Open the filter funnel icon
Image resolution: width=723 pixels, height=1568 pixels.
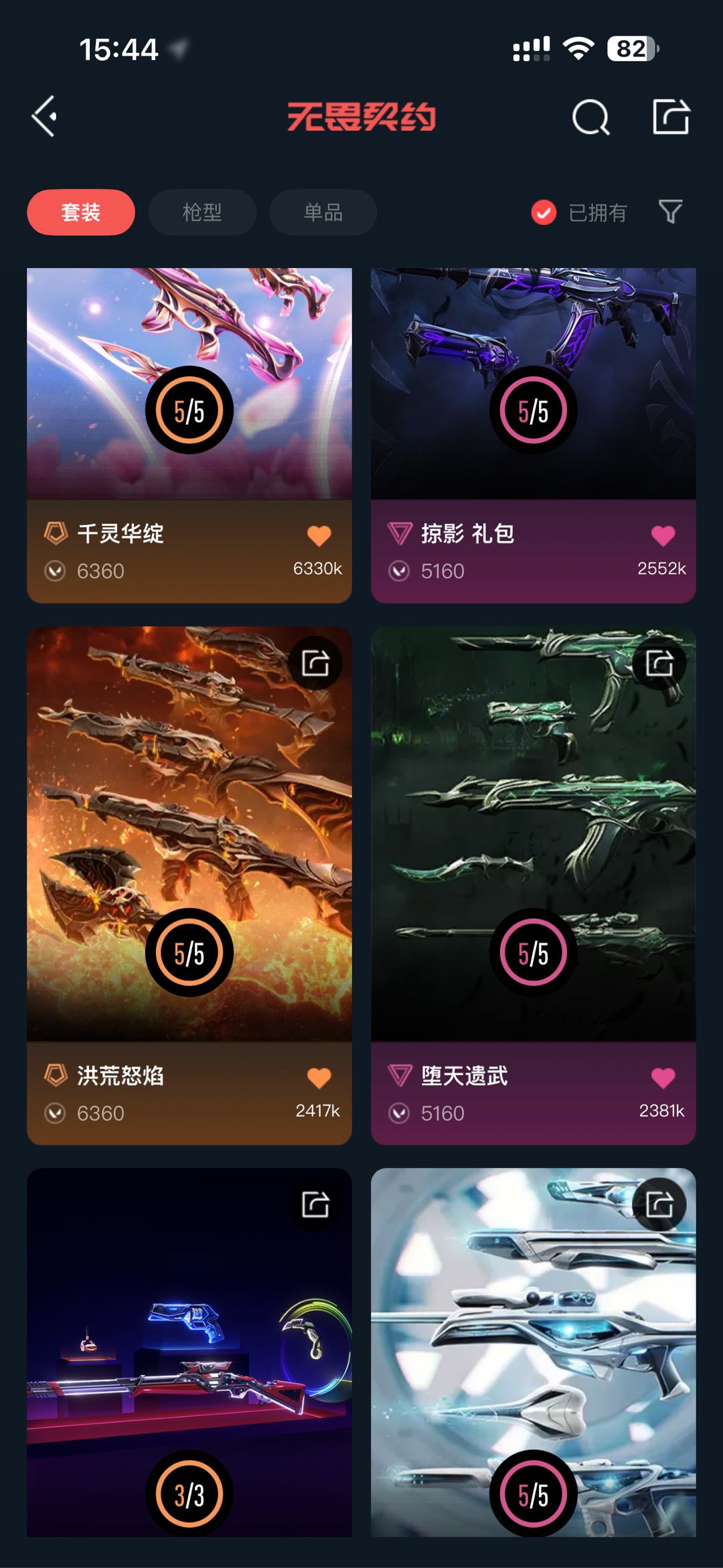coord(670,212)
